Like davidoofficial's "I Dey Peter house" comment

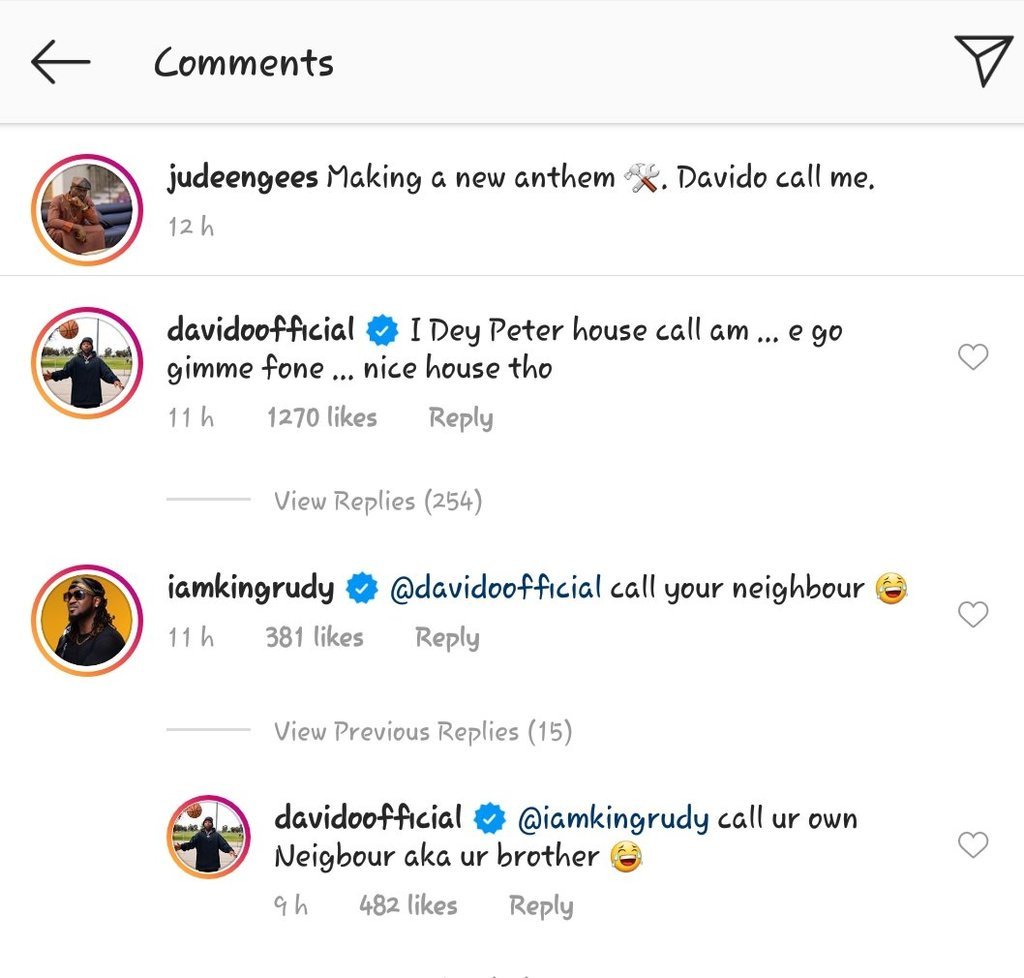coord(973,357)
